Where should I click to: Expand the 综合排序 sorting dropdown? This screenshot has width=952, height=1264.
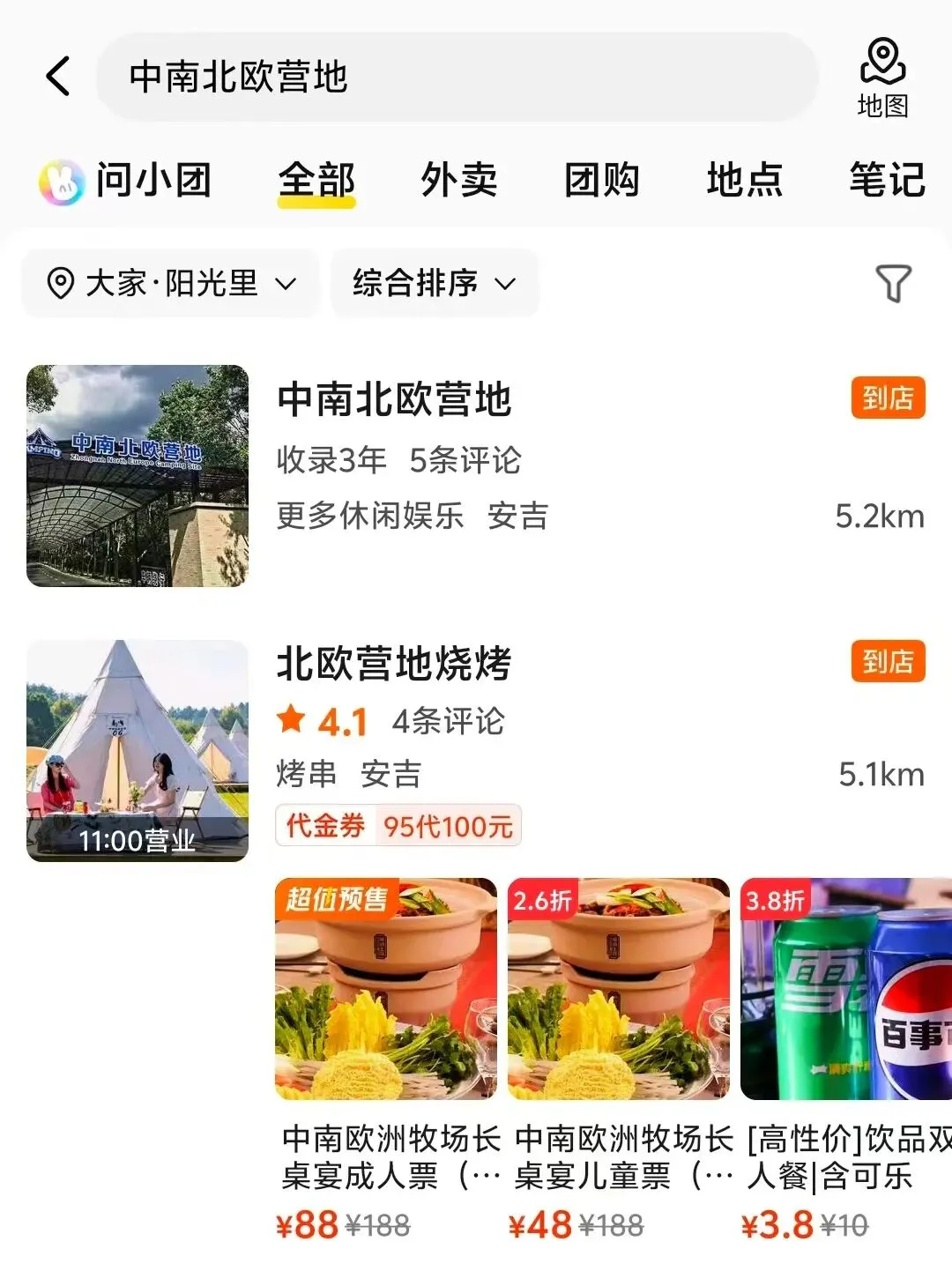(434, 284)
